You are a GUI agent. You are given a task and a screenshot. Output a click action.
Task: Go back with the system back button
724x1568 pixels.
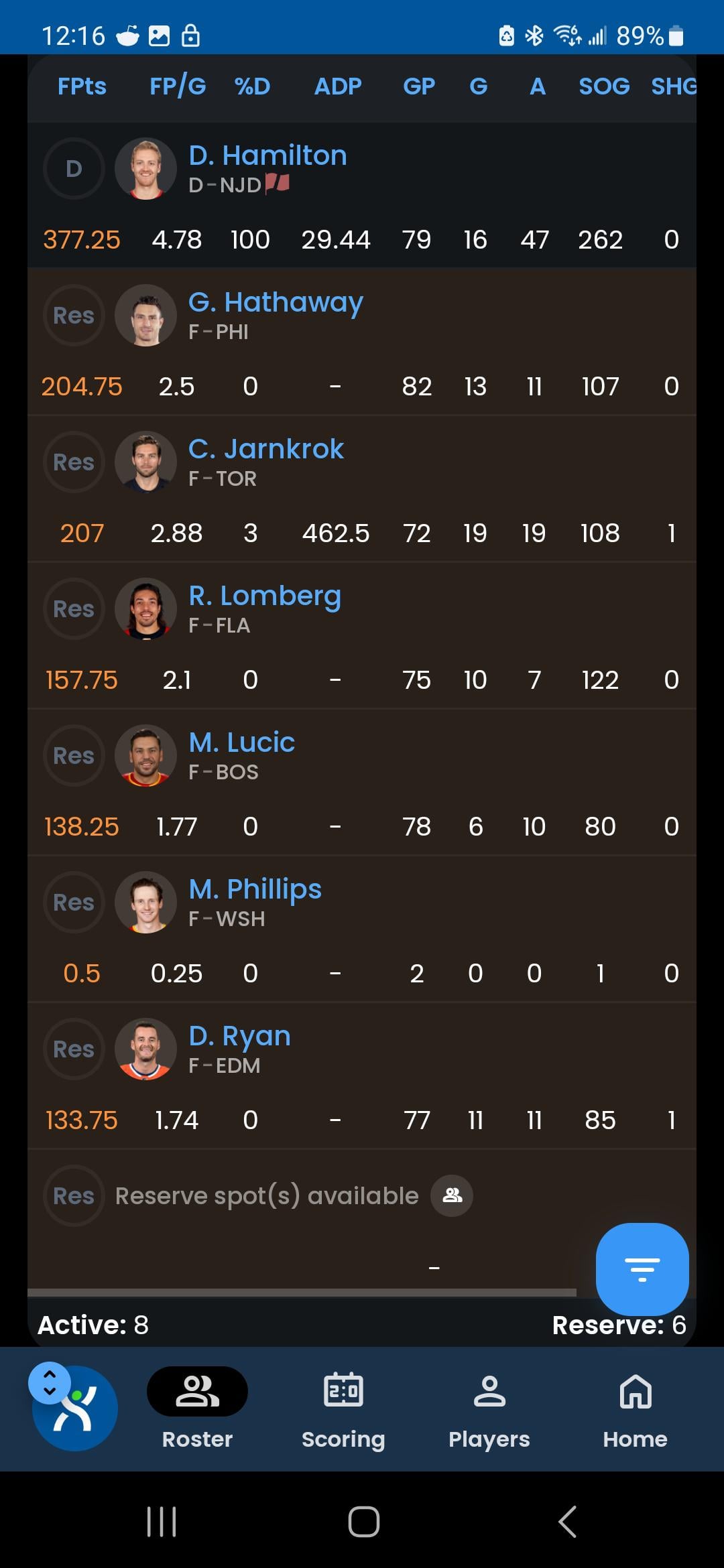point(567,1521)
